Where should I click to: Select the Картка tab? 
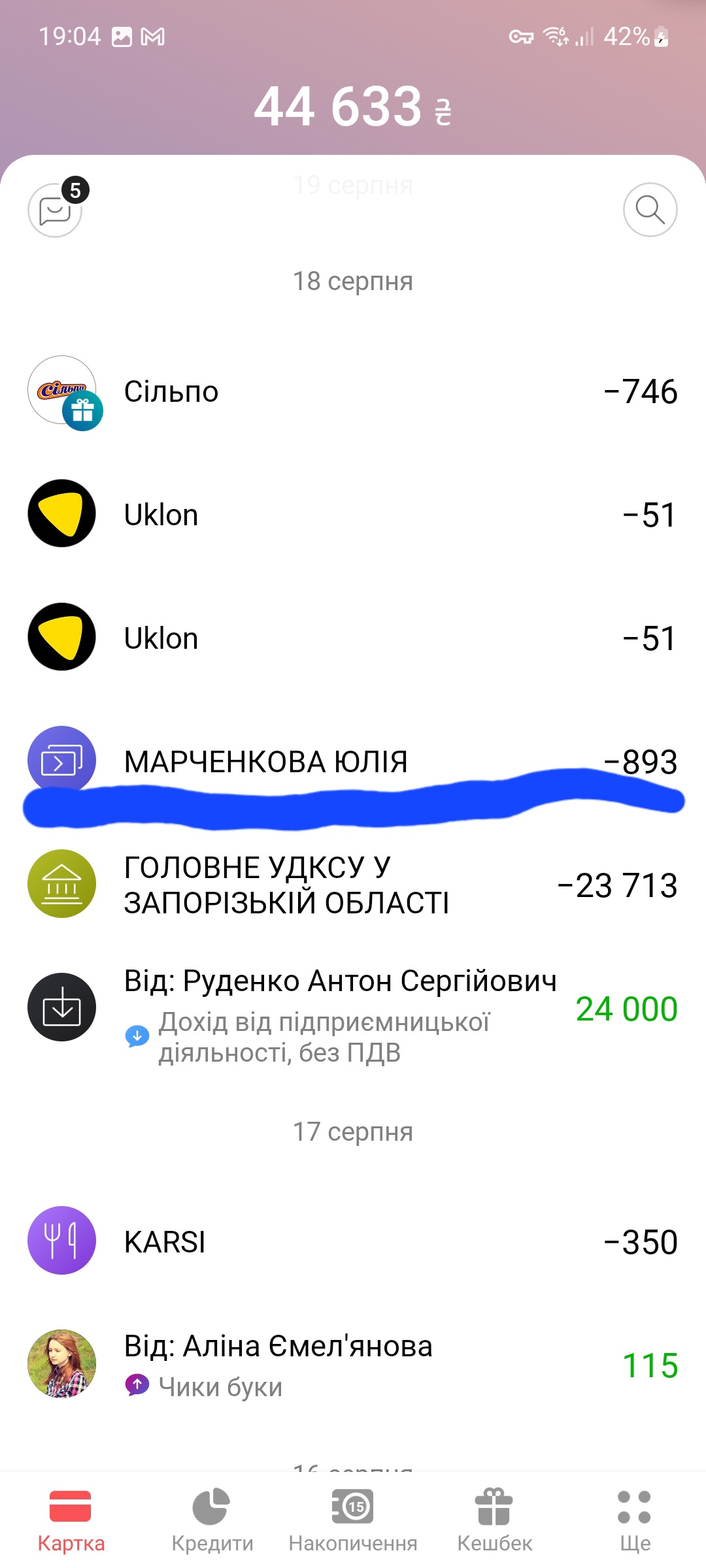click(x=71, y=1520)
